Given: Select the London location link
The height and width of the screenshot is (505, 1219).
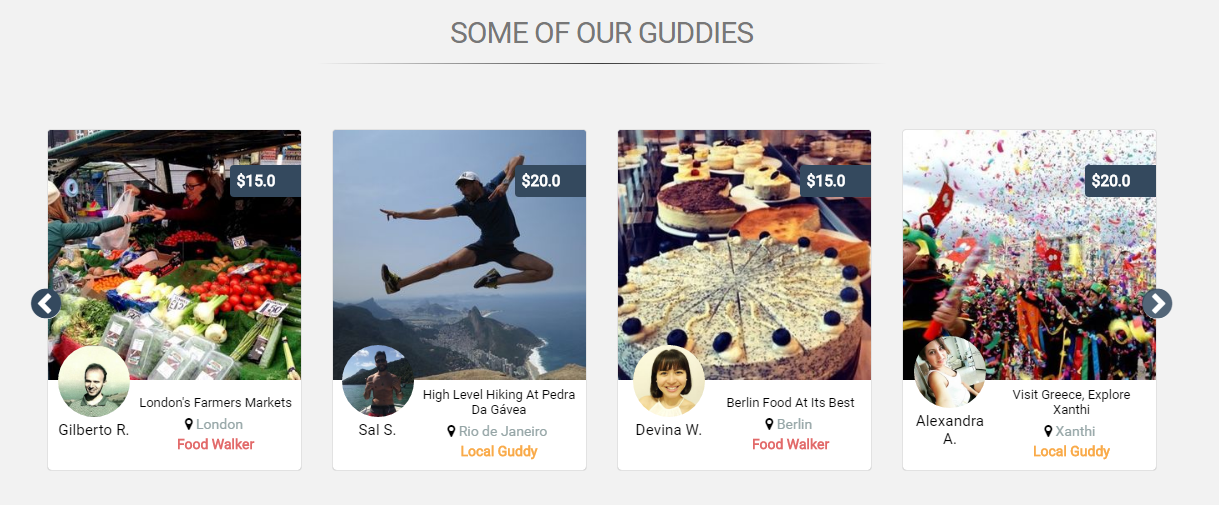Looking at the screenshot, I should point(219,424).
